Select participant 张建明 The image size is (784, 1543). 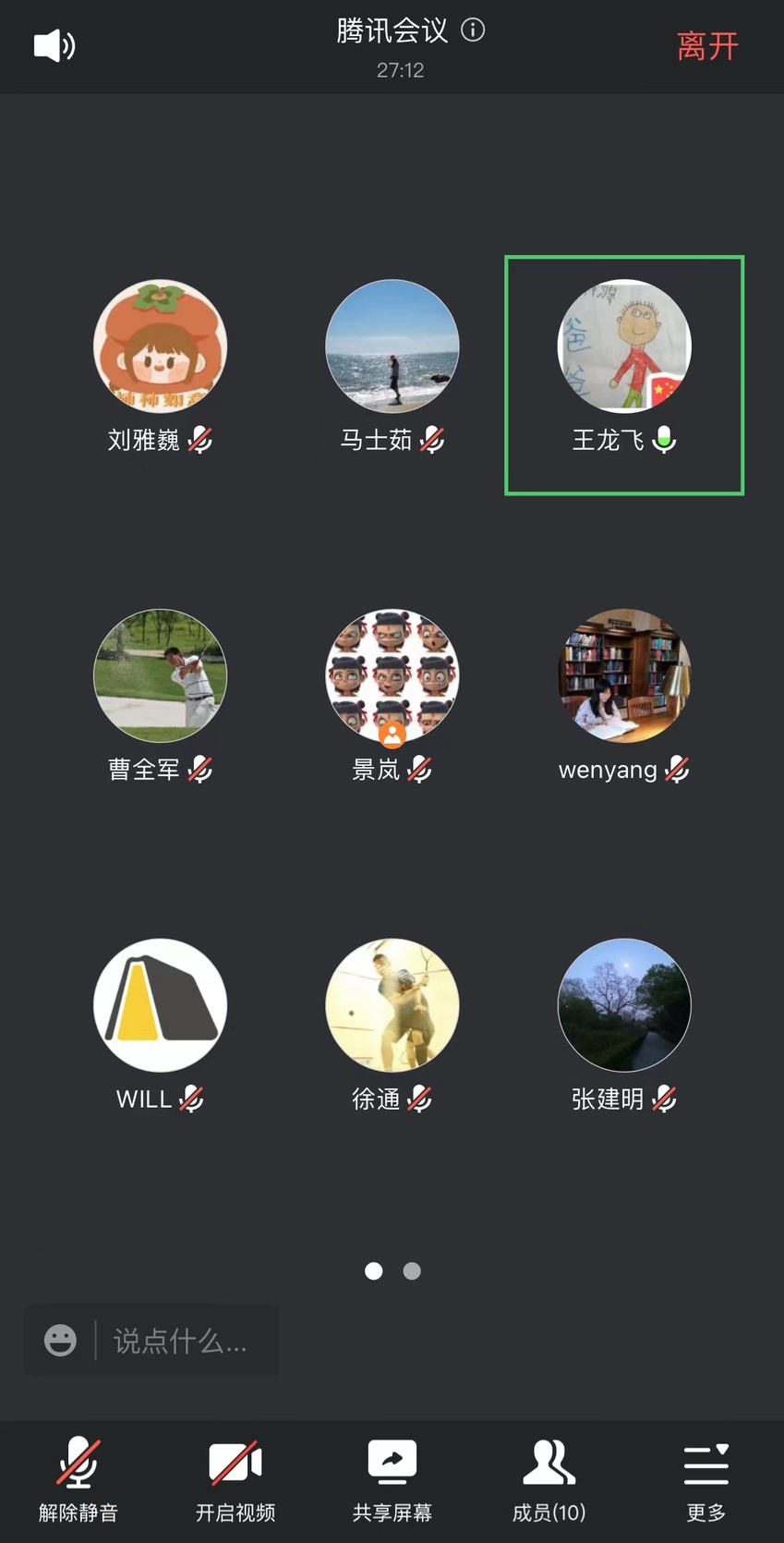624,1005
